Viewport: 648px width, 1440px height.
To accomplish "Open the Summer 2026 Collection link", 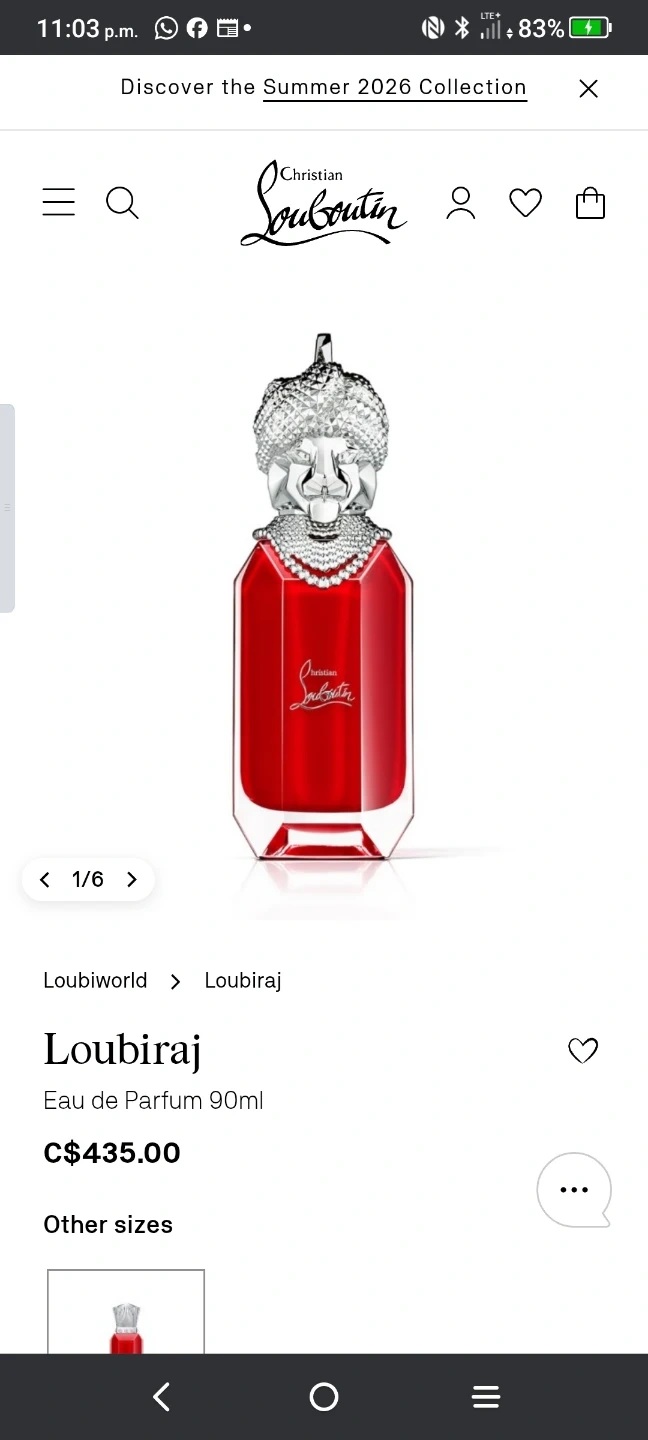I will coord(395,87).
